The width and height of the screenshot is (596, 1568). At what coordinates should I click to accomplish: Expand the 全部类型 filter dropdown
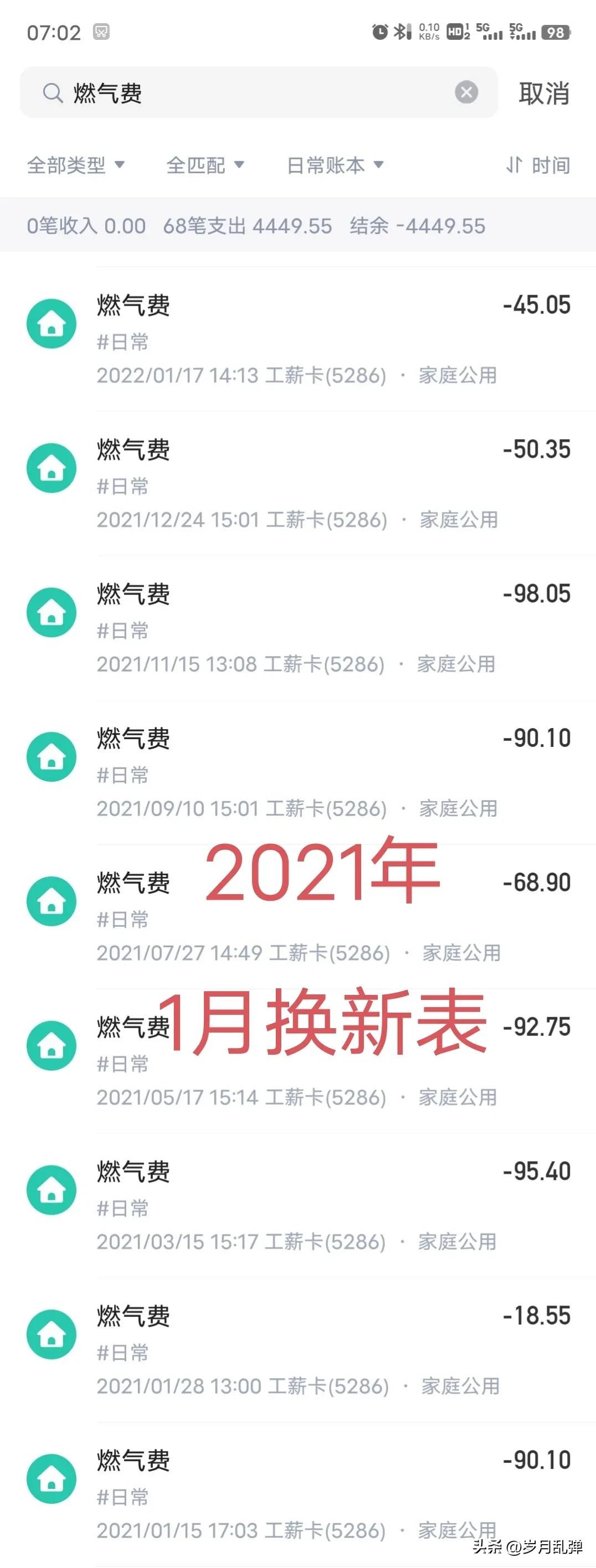pyautogui.click(x=75, y=165)
